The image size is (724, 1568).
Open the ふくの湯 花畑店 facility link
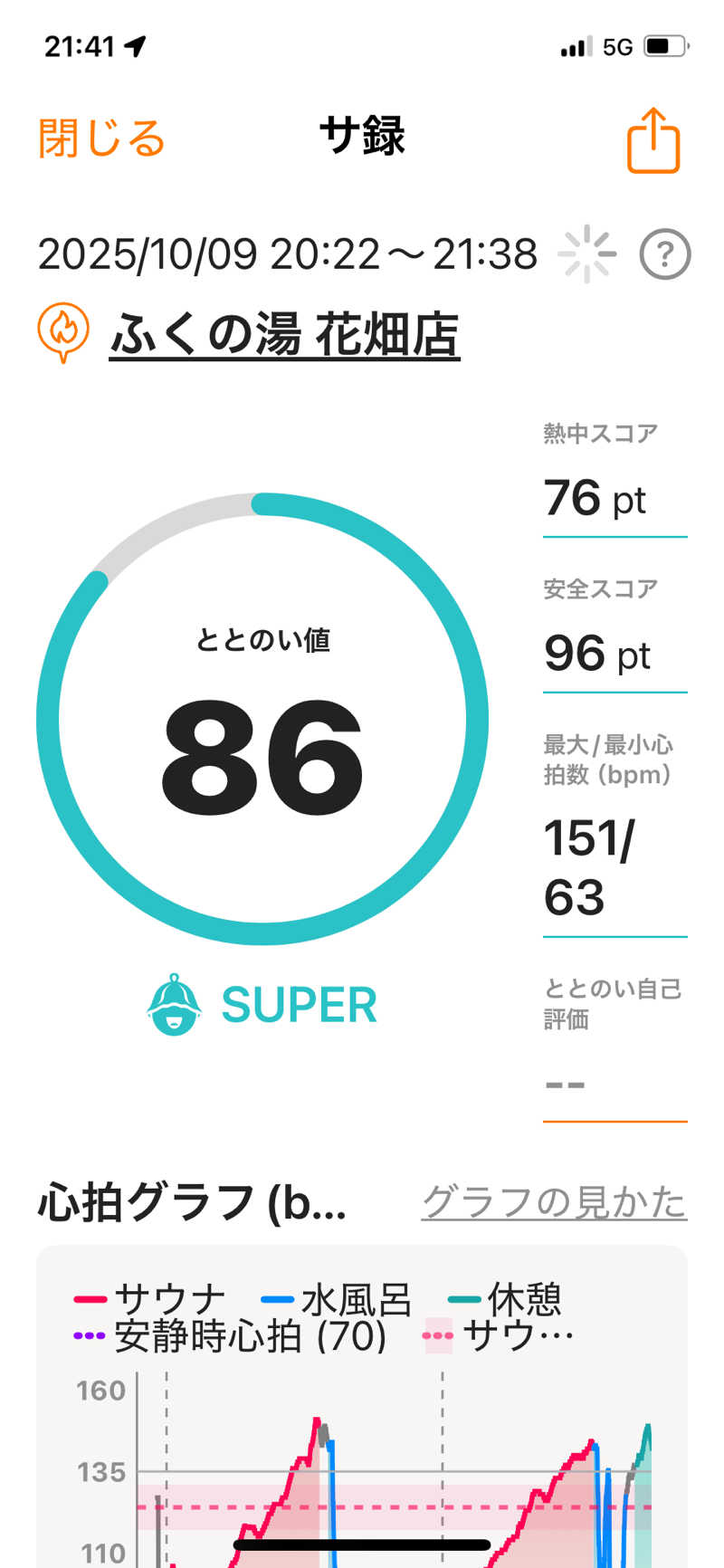click(284, 335)
